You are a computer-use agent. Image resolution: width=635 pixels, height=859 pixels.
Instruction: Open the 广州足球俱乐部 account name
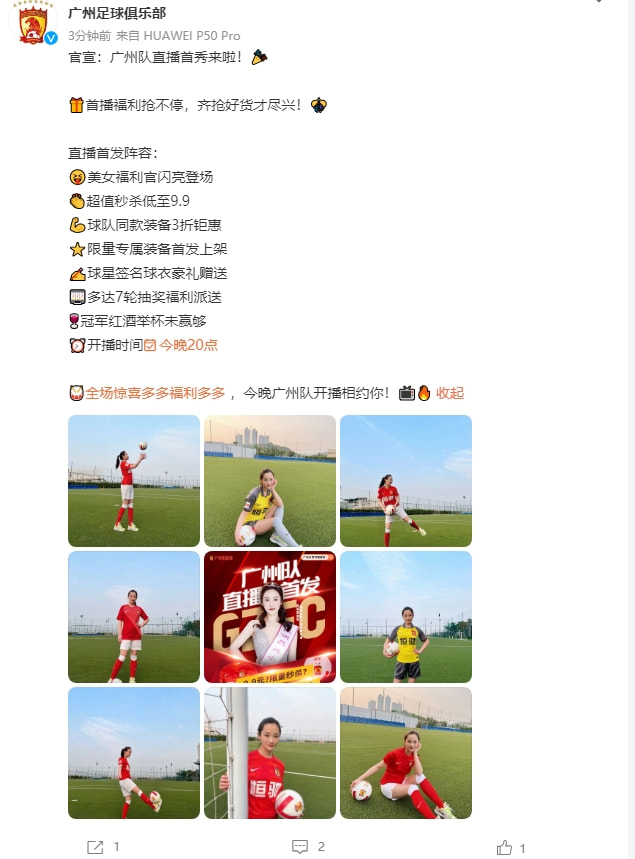tap(117, 13)
